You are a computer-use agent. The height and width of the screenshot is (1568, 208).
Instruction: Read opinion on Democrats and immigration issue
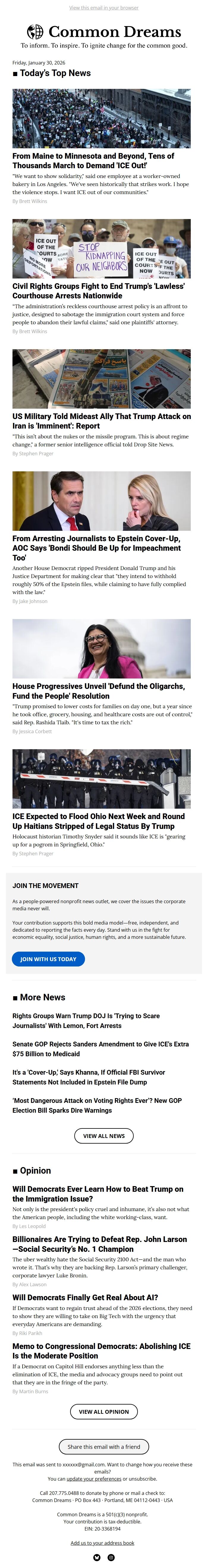click(97, 1193)
